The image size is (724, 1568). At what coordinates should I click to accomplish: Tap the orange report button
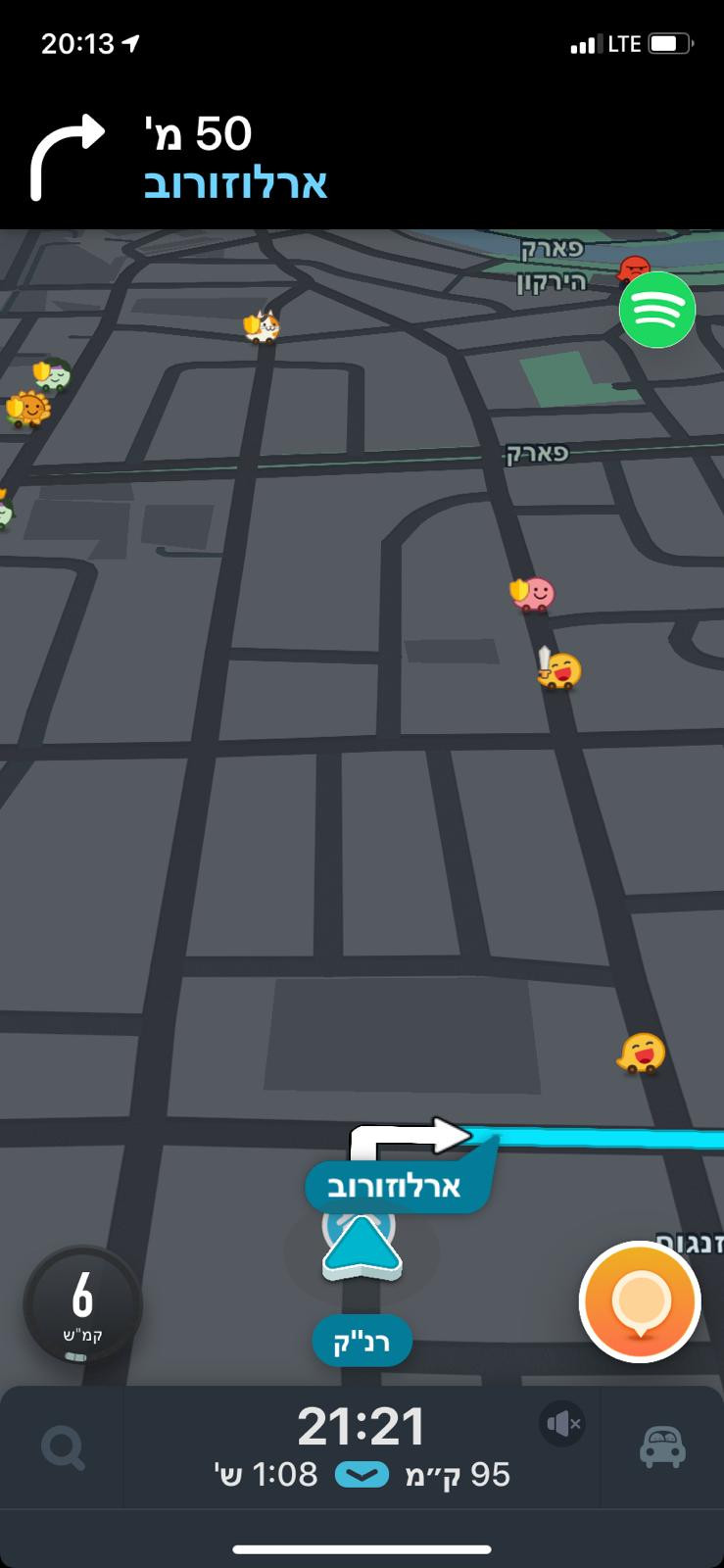click(639, 1301)
